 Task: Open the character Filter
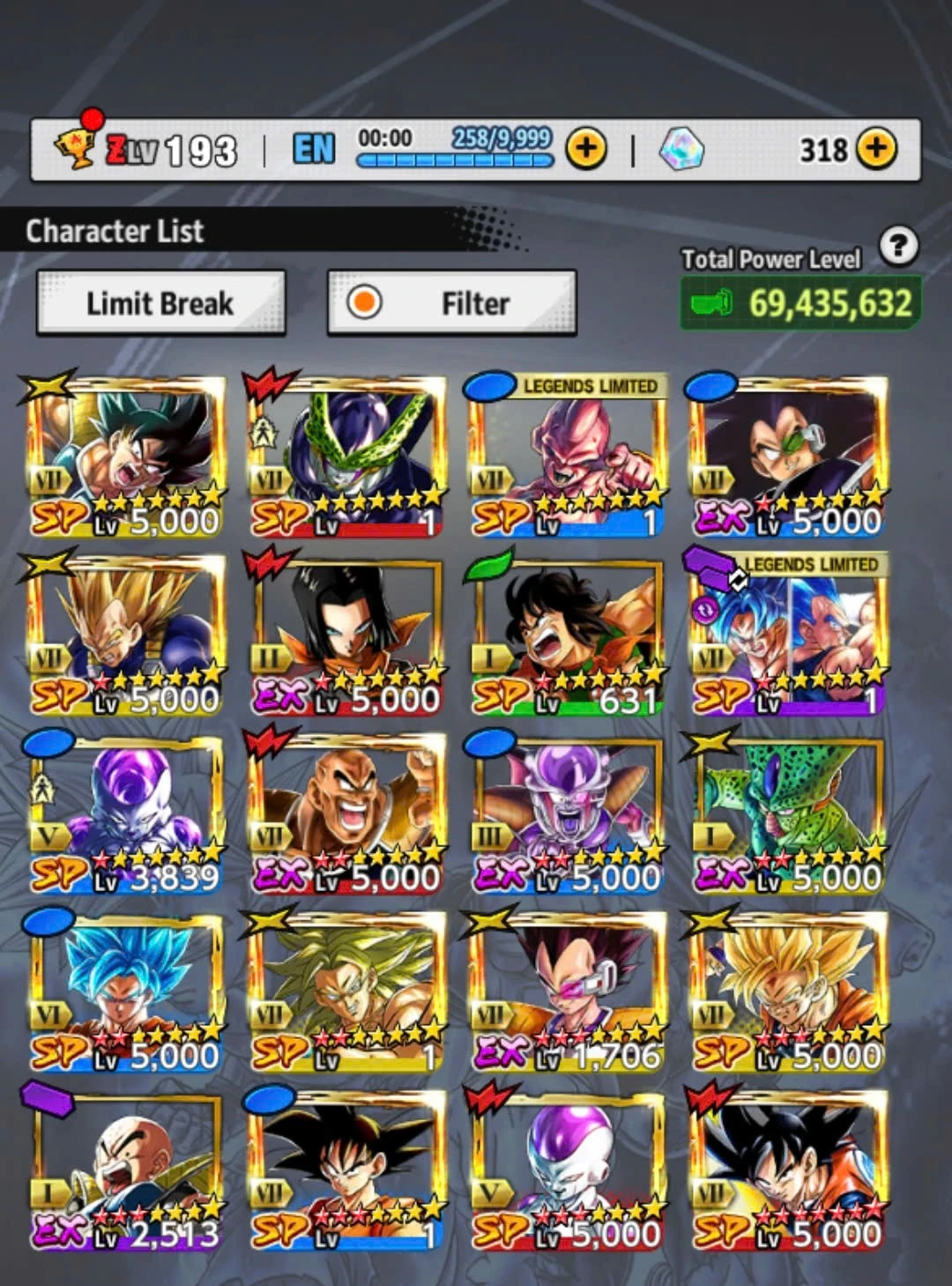pyautogui.click(x=451, y=303)
